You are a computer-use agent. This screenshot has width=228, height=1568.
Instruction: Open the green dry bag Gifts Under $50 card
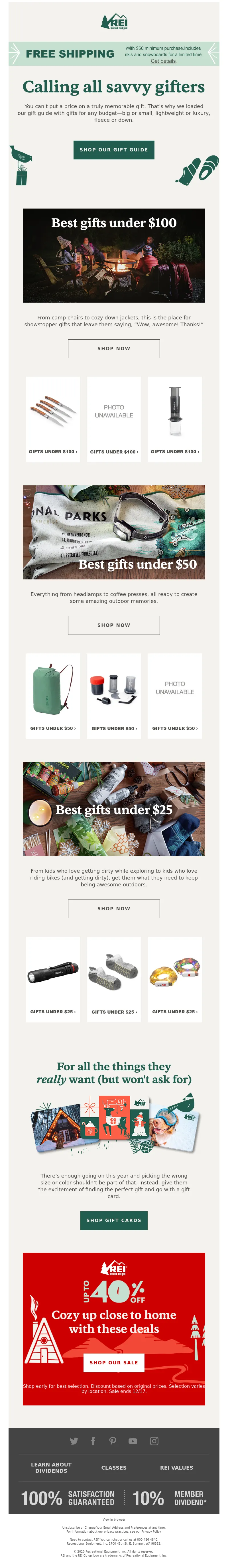pyautogui.click(x=53, y=696)
